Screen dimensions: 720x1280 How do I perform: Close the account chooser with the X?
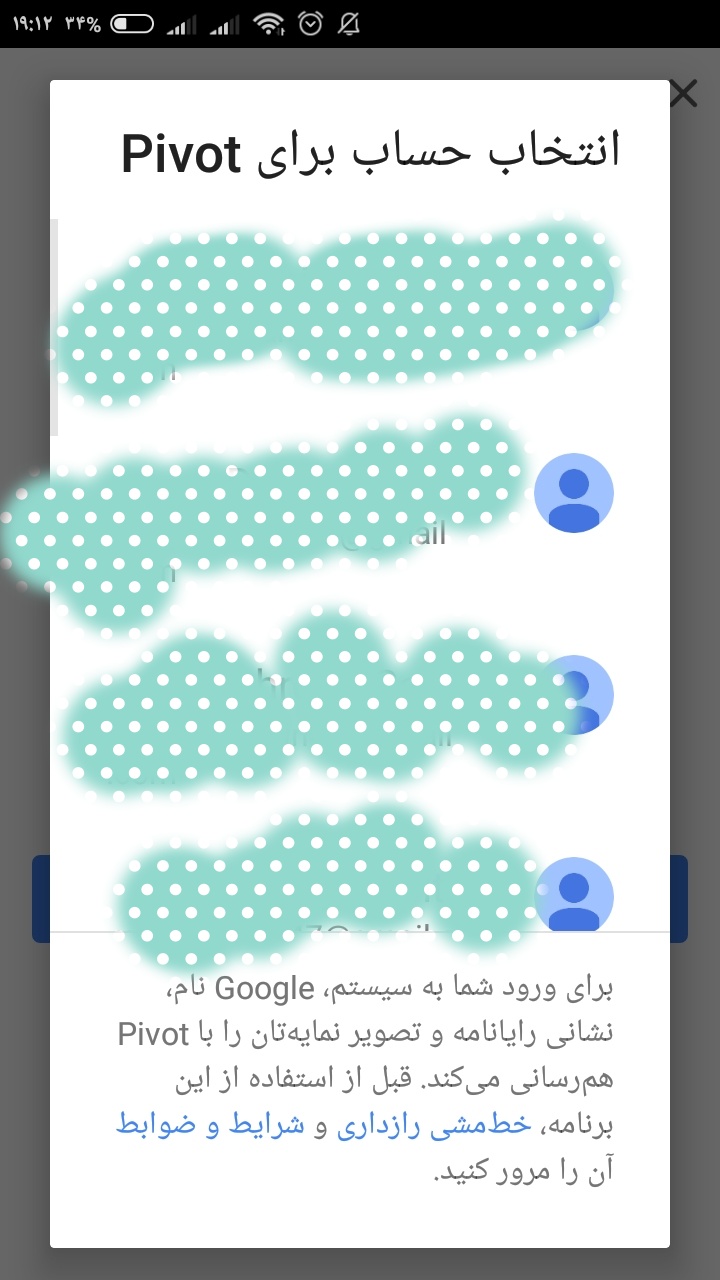click(x=683, y=94)
